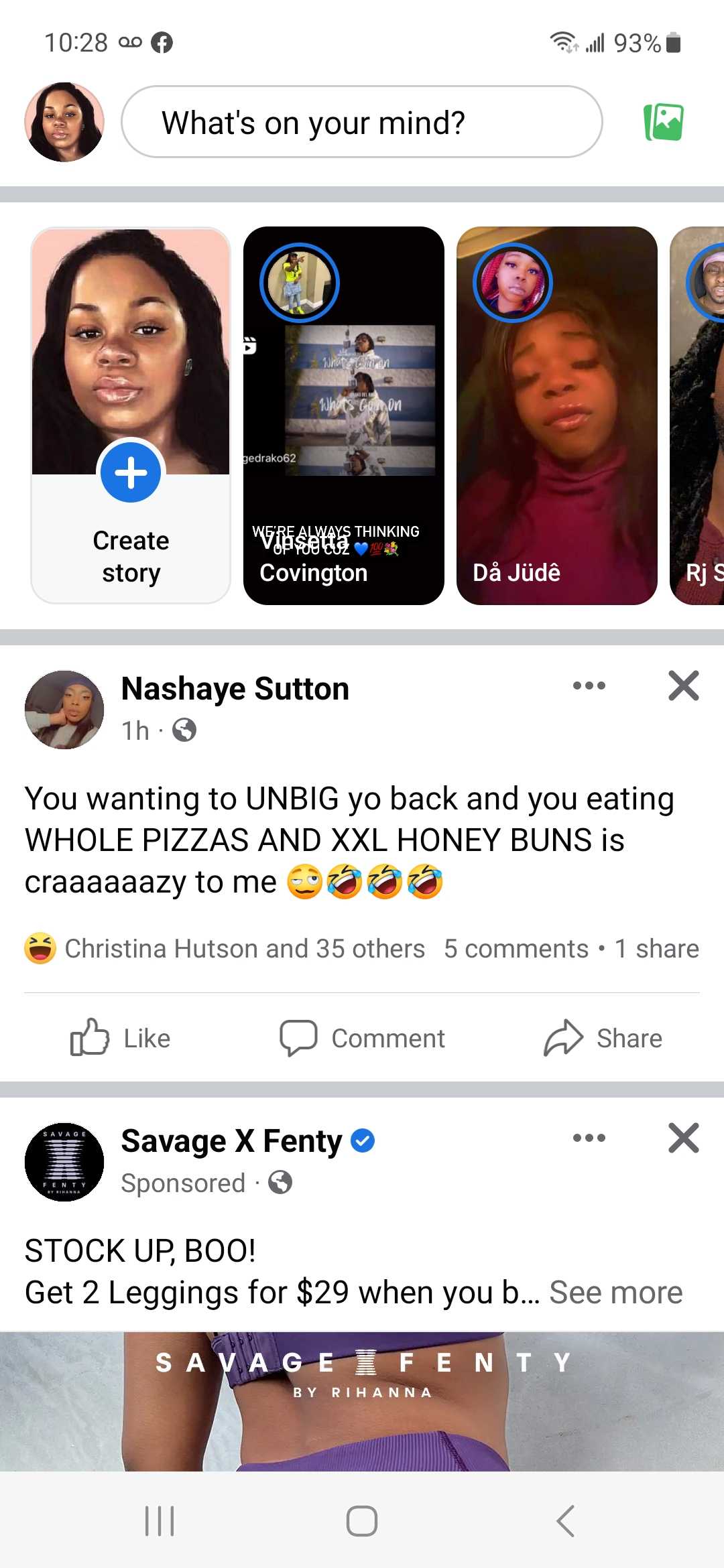
Task: Dismiss the Savage X Fenty sponsored post
Action: pos(683,1138)
